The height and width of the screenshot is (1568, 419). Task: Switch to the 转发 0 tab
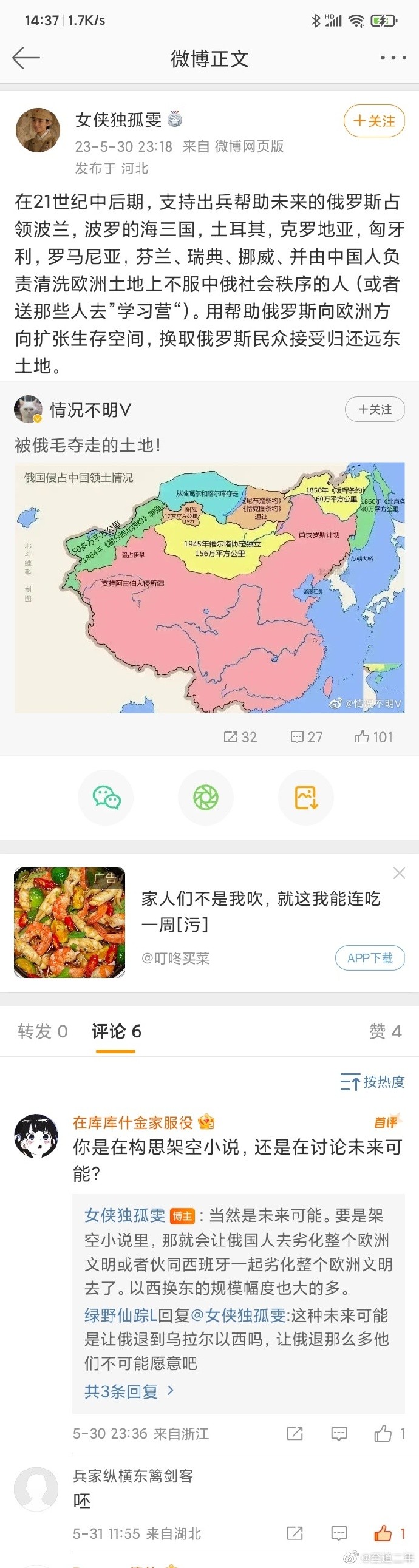43,1031
